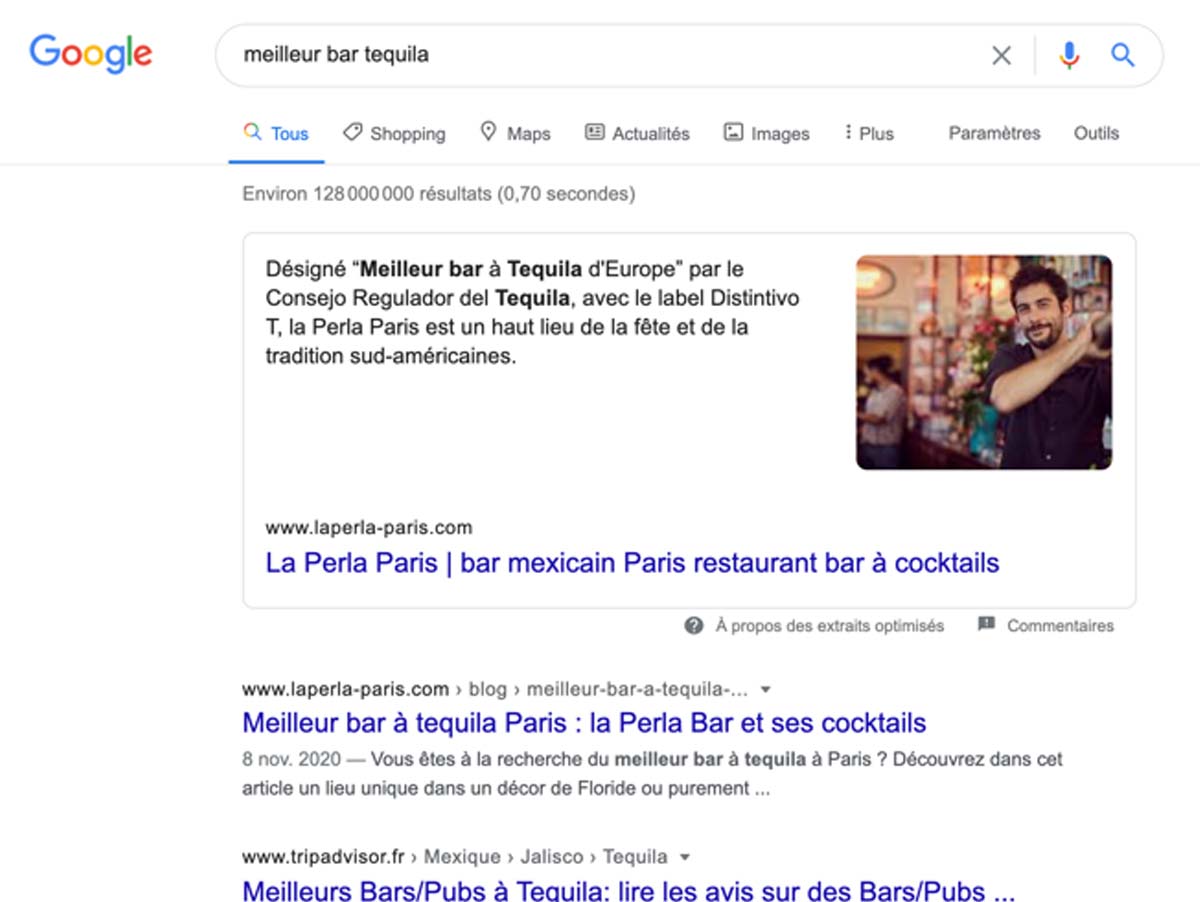
Task: Open the bartender image in the featured snippet
Action: pos(984,362)
